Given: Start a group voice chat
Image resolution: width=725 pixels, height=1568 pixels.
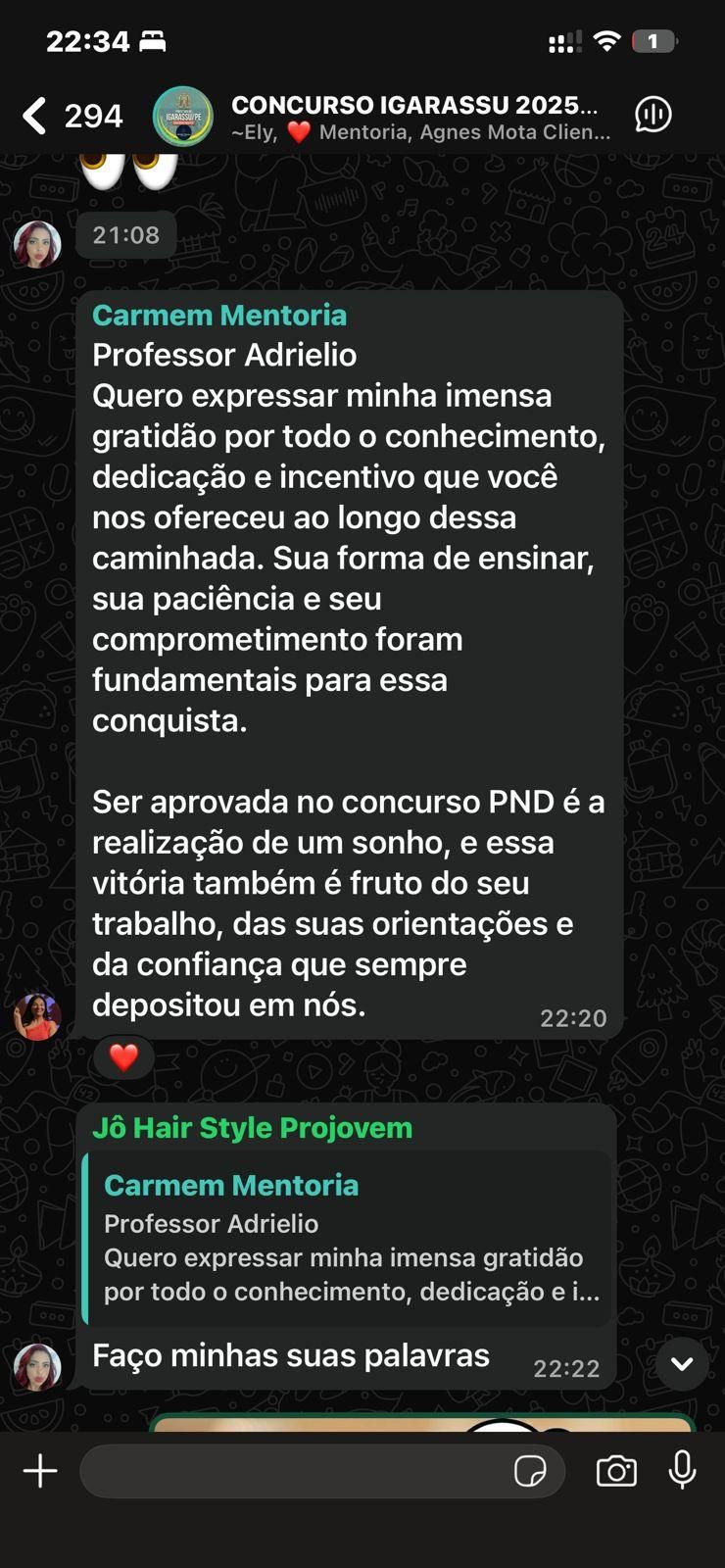Looking at the screenshot, I should [x=652, y=115].
